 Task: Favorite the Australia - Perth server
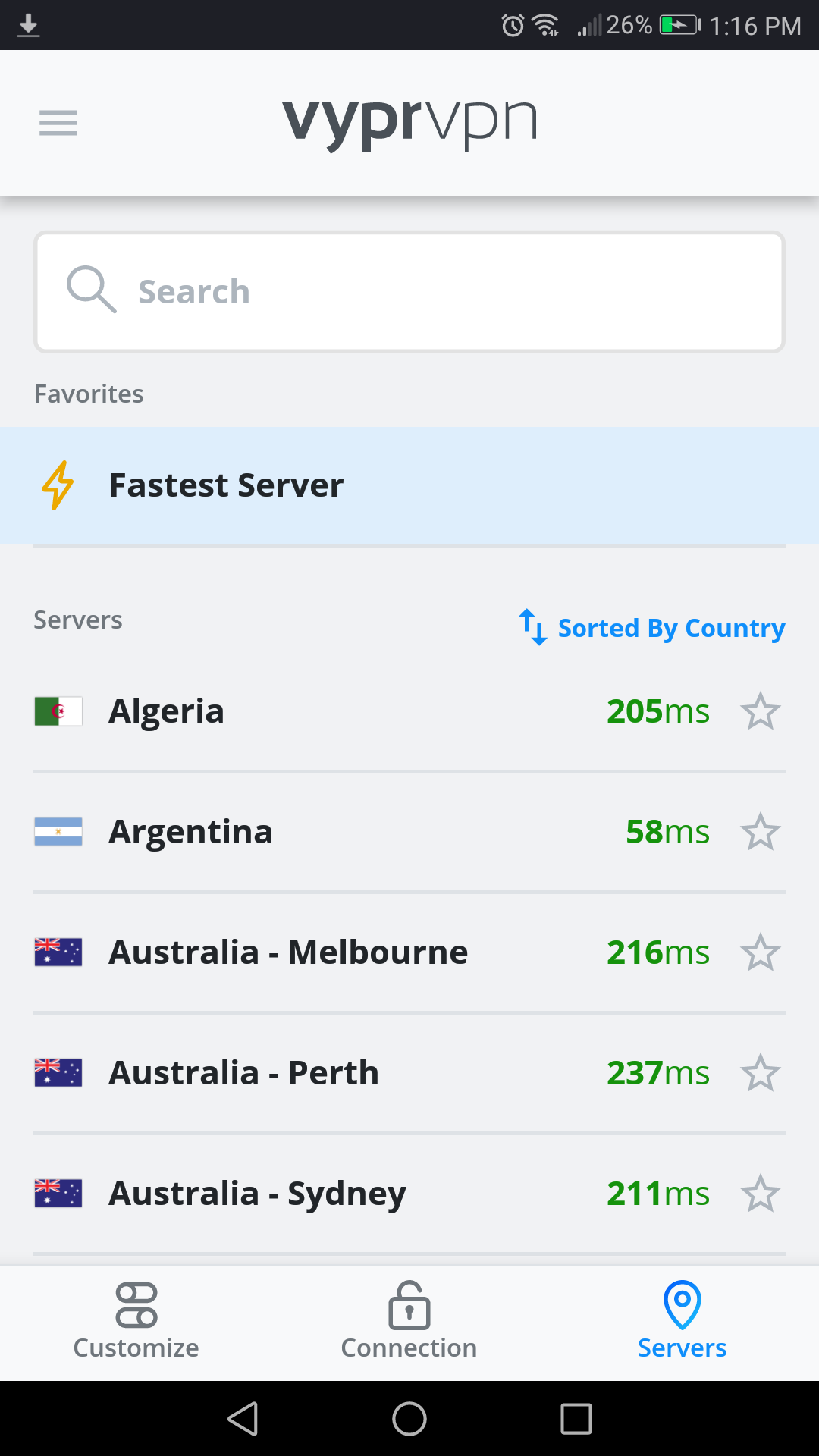pyautogui.click(x=761, y=1072)
